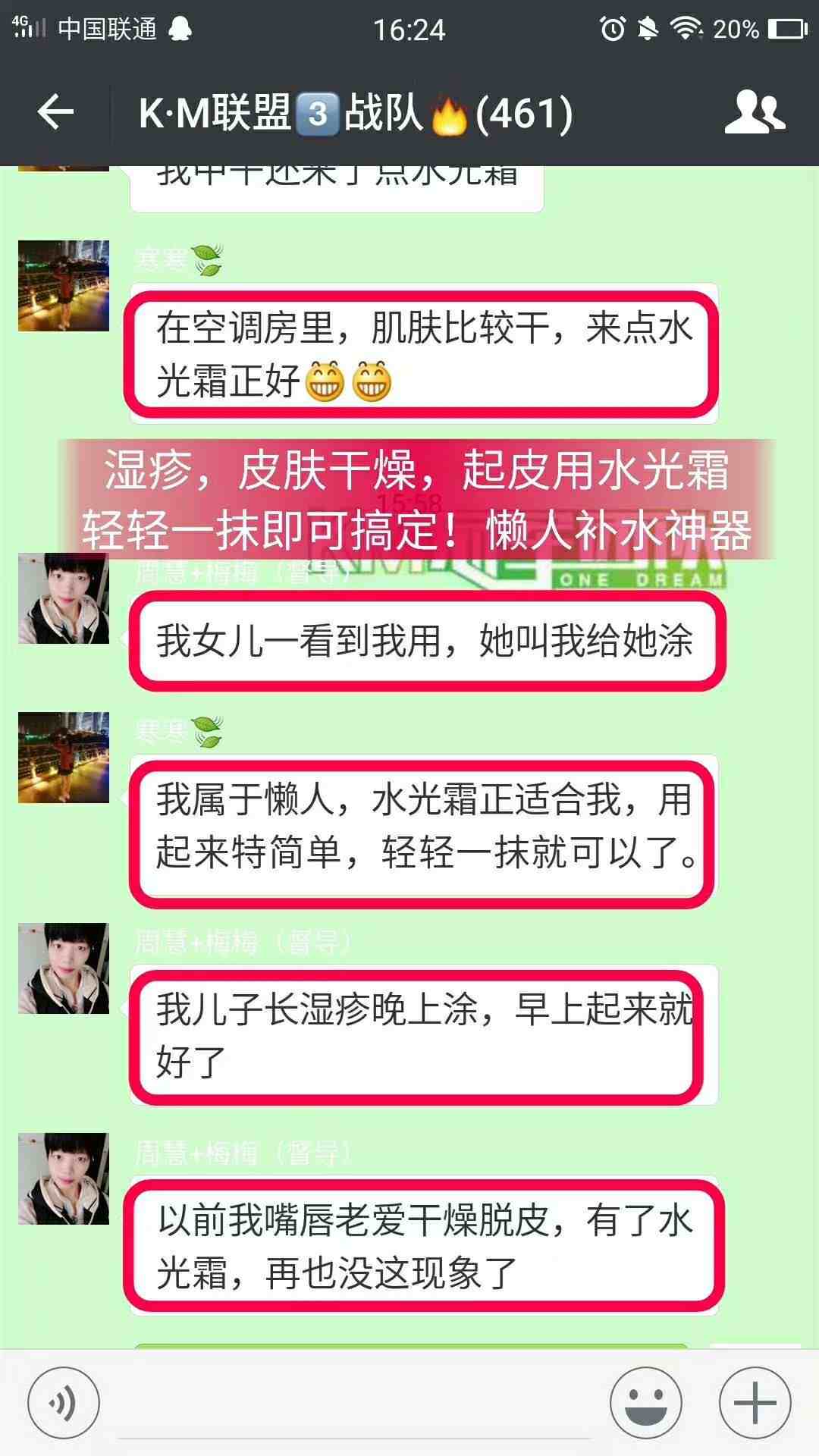Open the emoji sticker panel
The width and height of the screenshot is (819, 1456).
tap(645, 1403)
